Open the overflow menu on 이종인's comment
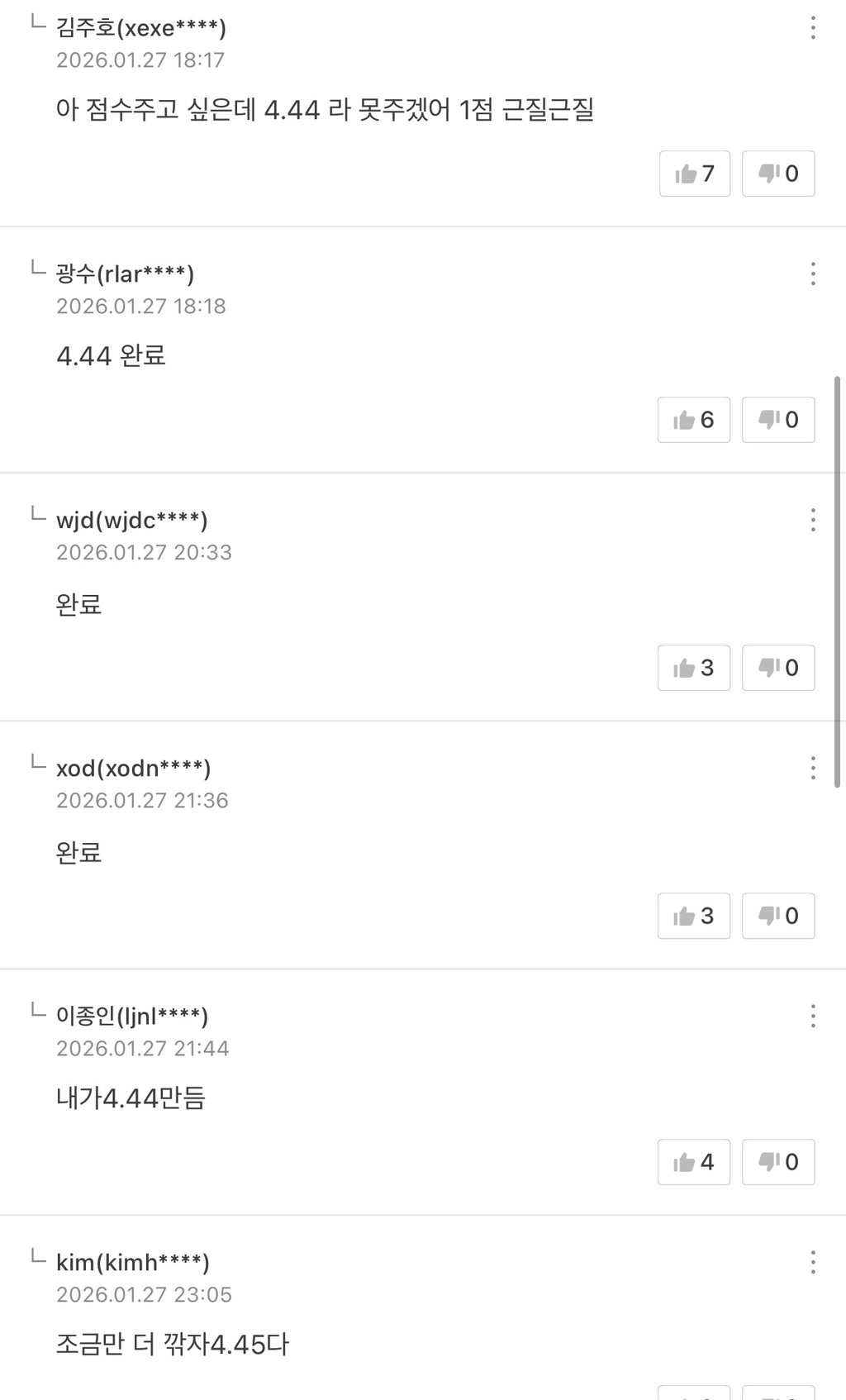This screenshot has height=1400, width=846. click(813, 1016)
